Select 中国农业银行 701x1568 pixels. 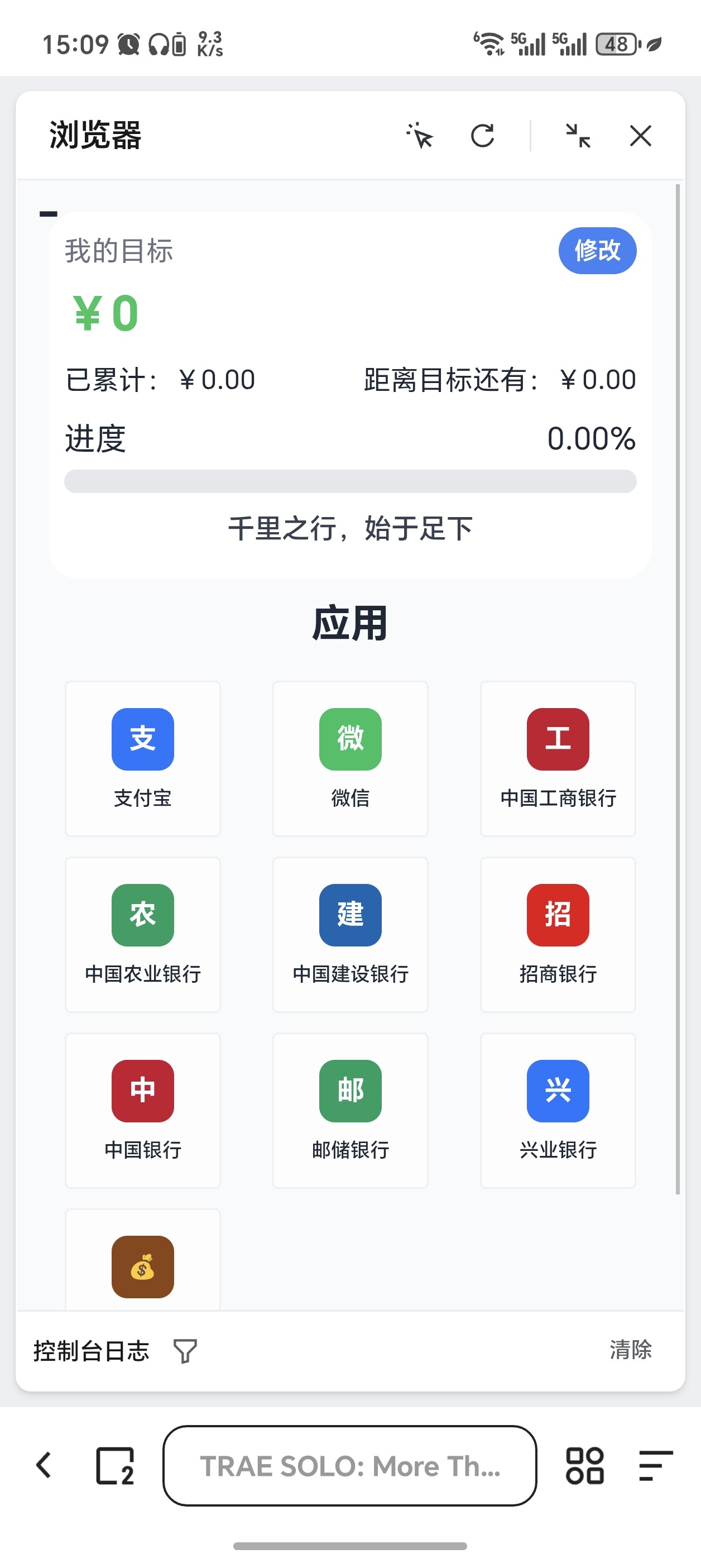[142, 934]
